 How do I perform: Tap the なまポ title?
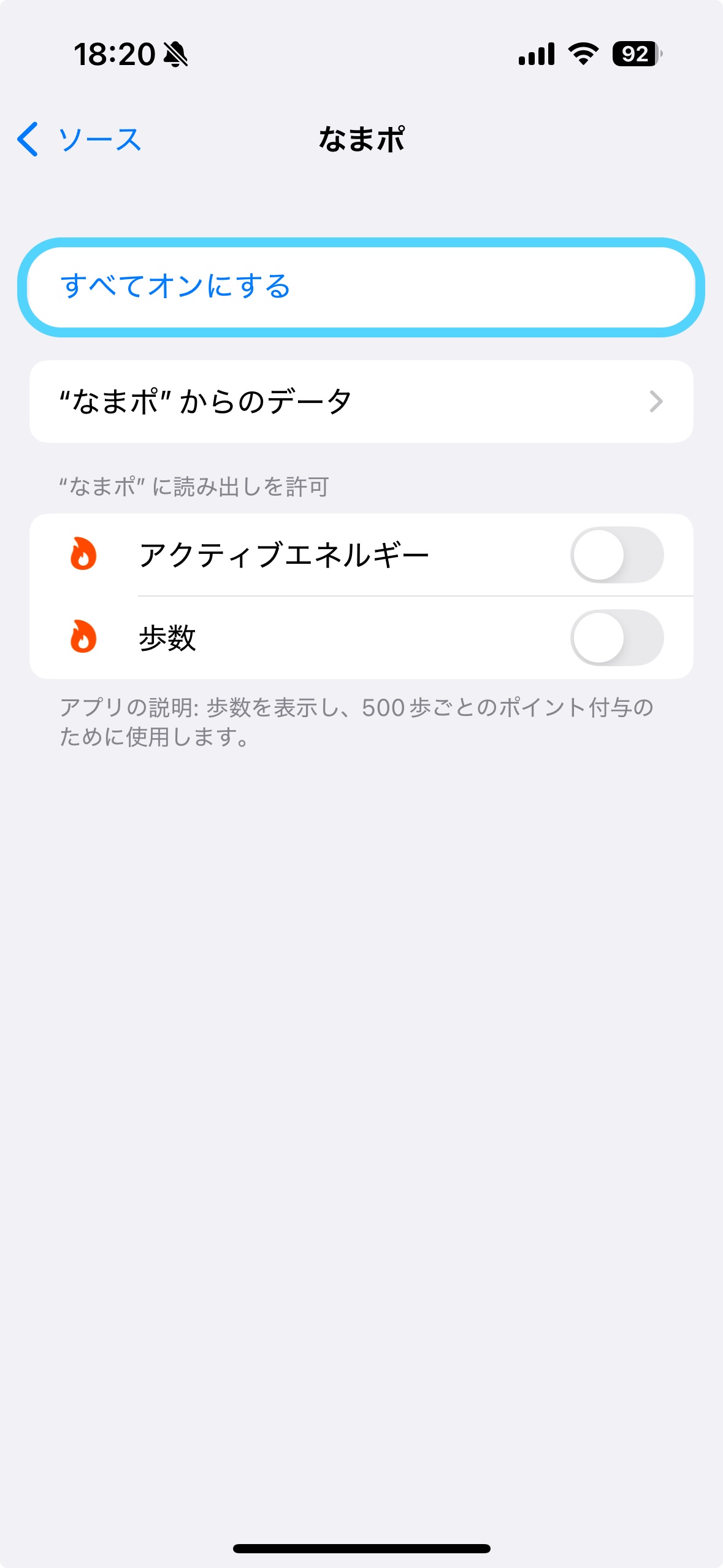[x=362, y=140]
